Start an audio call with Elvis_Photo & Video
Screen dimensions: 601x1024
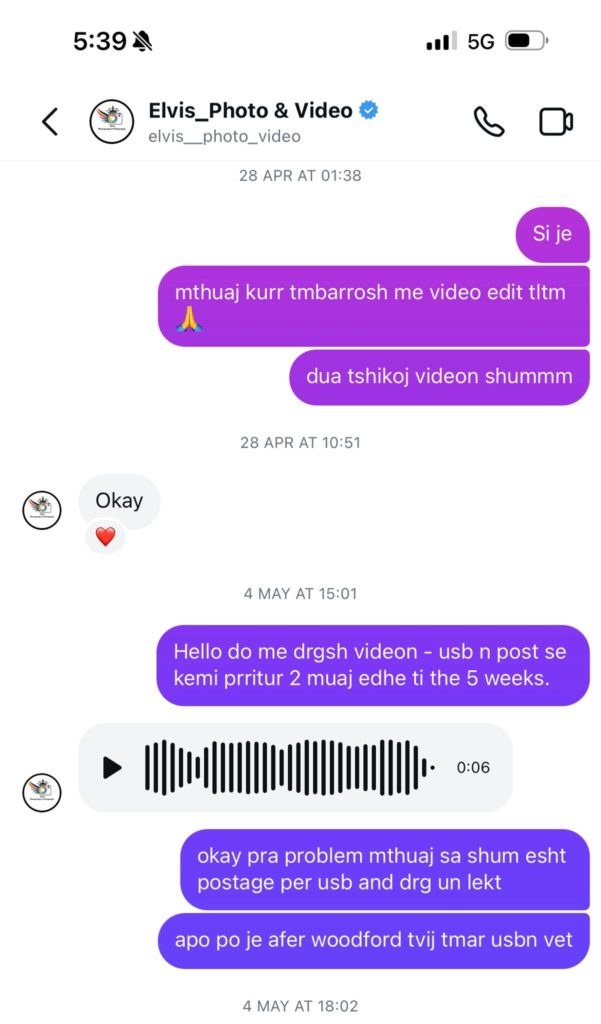click(489, 121)
